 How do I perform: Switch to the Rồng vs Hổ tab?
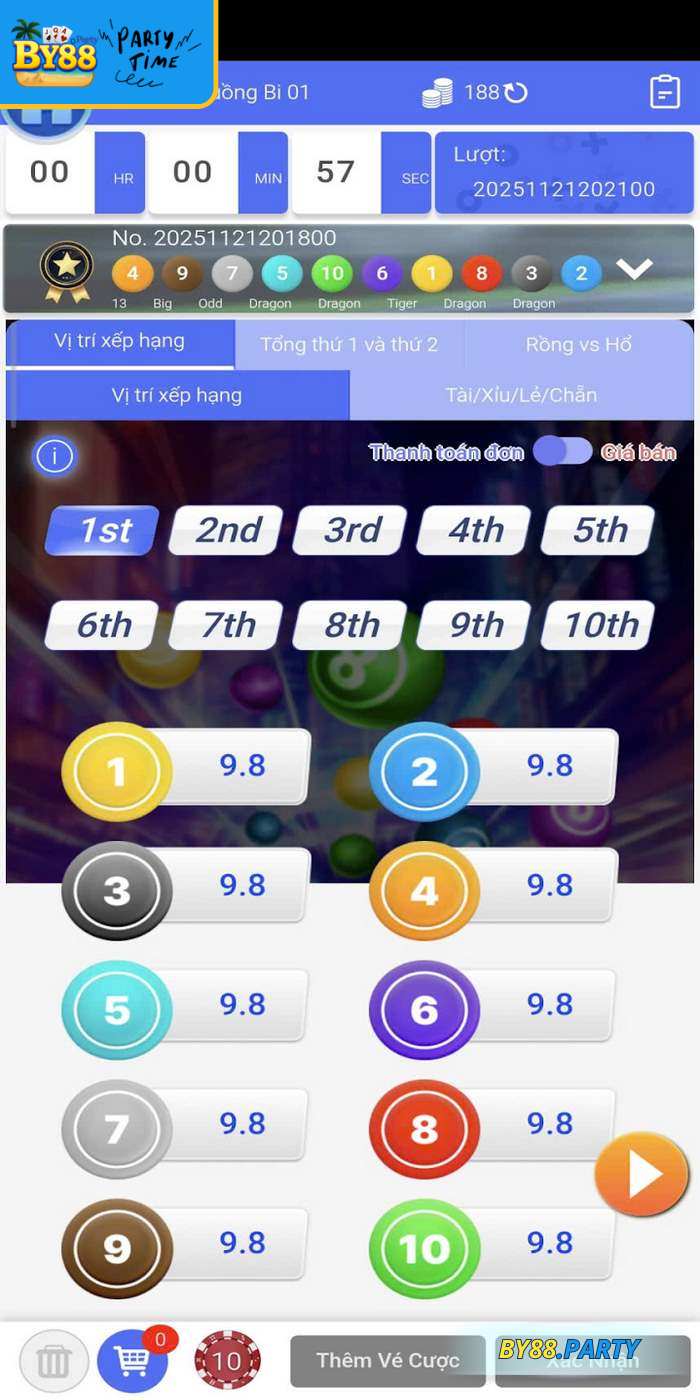click(x=578, y=344)
